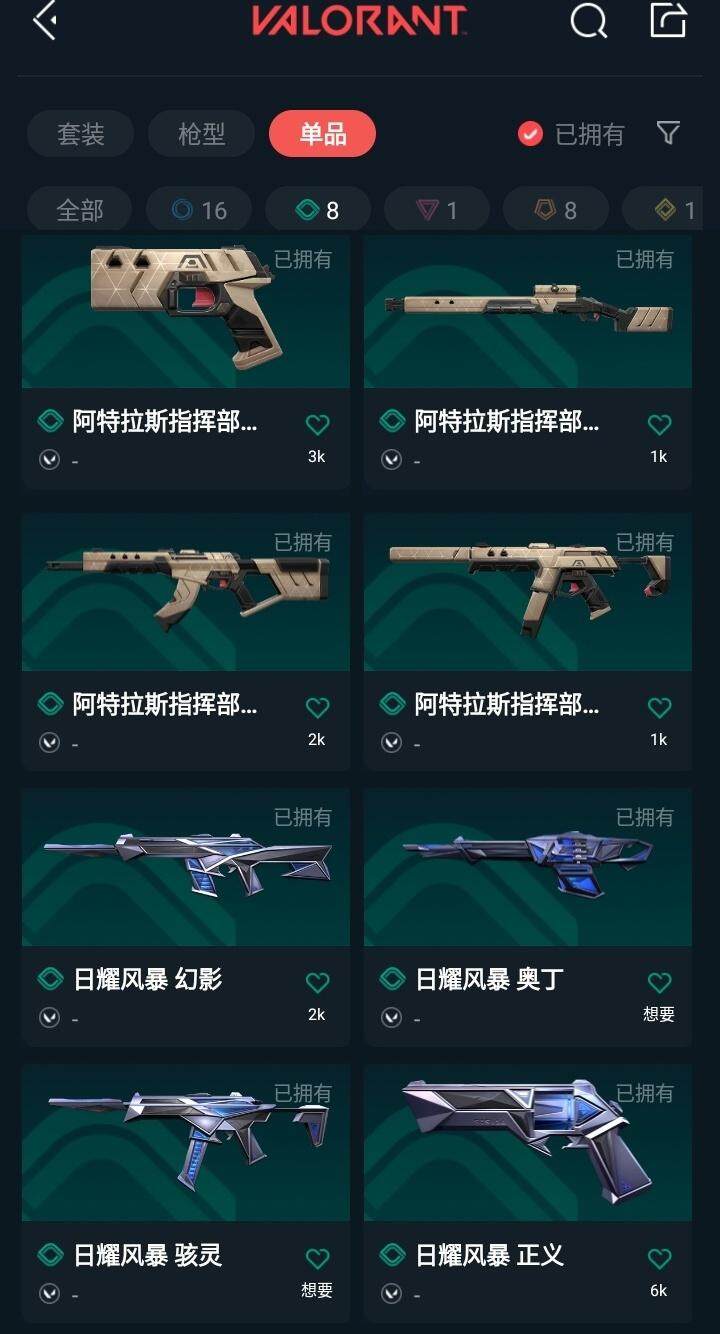Filter by blue tier chip showing 16
Image resolution: width=720 pixels, height=1334 pixels.
199,210
